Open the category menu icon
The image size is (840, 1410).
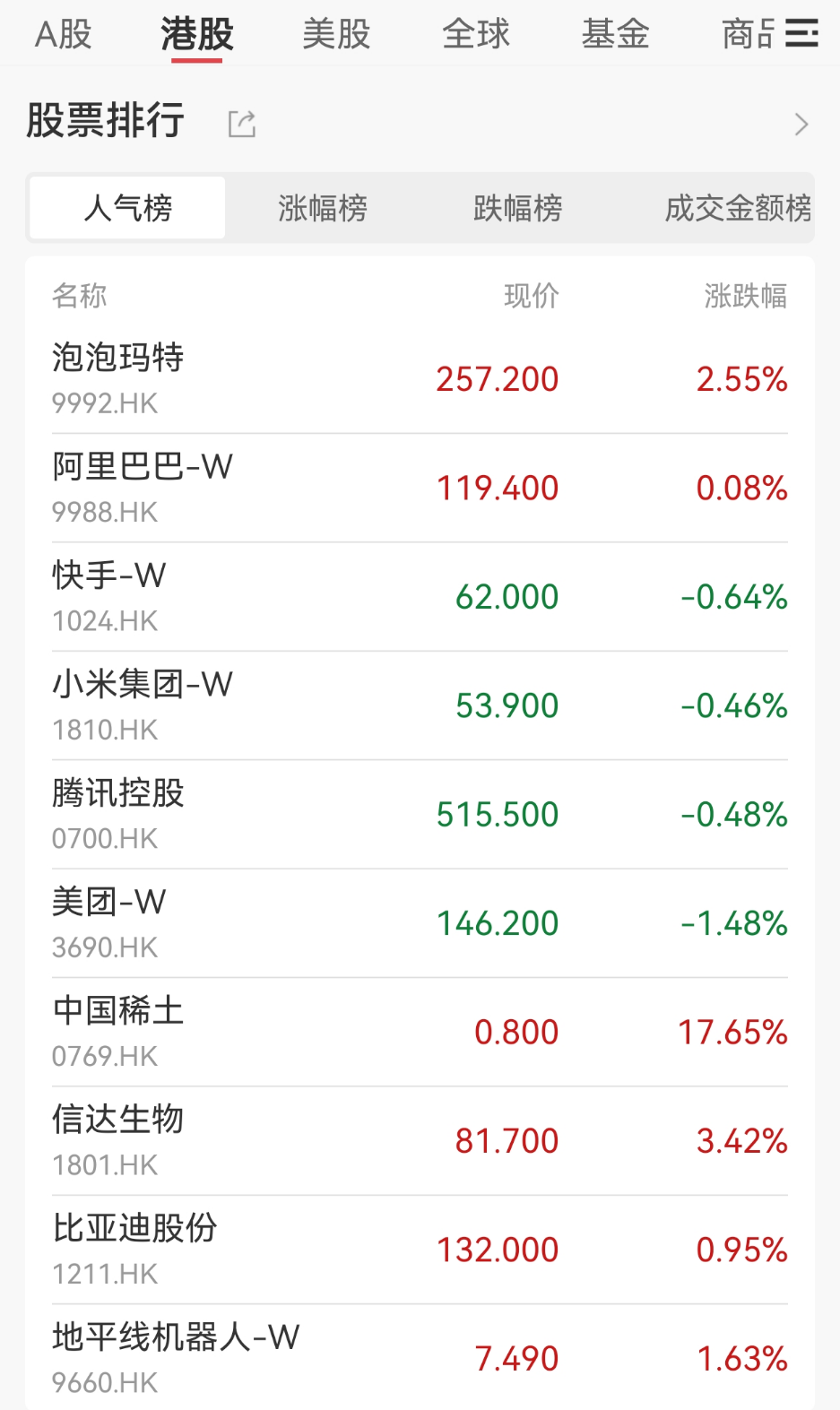coord(801,34)
